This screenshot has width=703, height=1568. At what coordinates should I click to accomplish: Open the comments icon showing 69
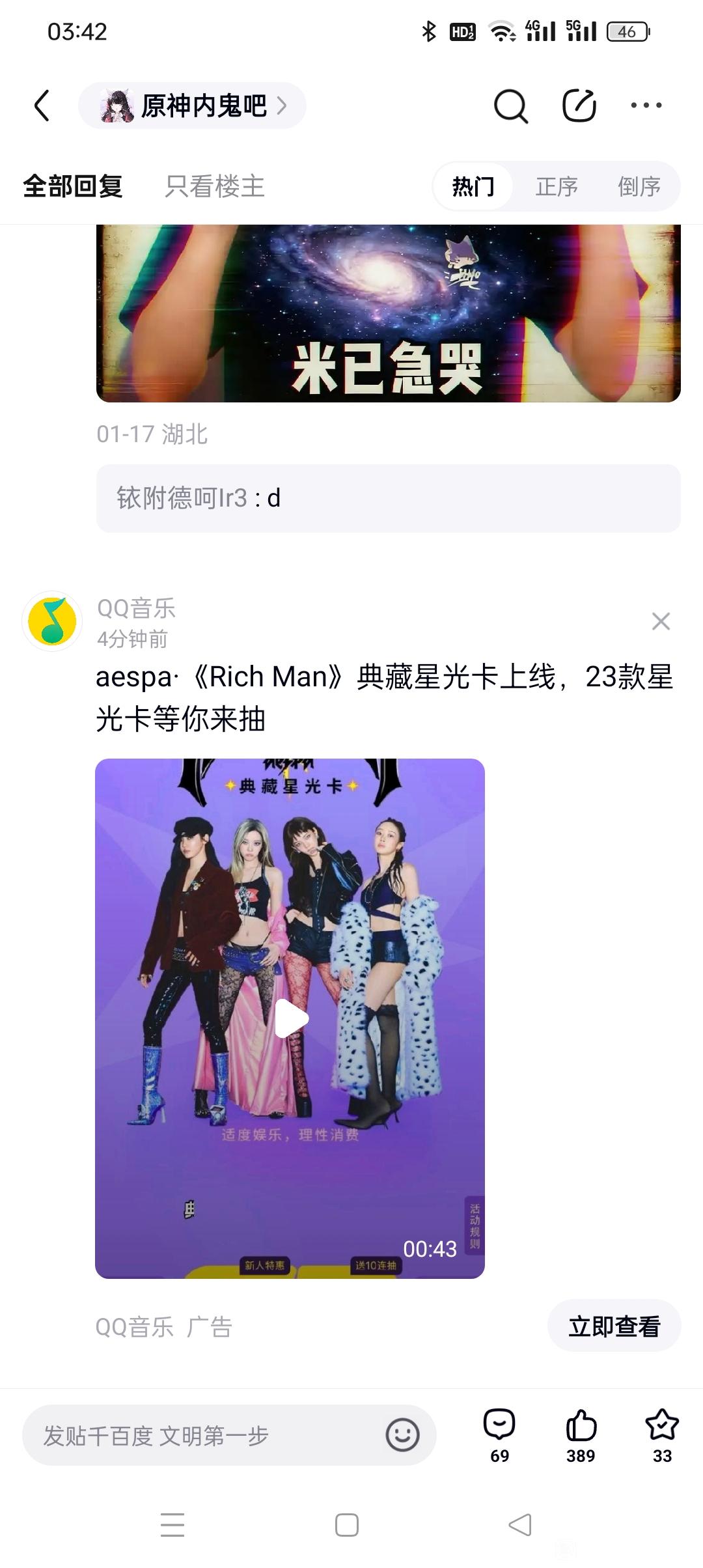coord(499,1435)
